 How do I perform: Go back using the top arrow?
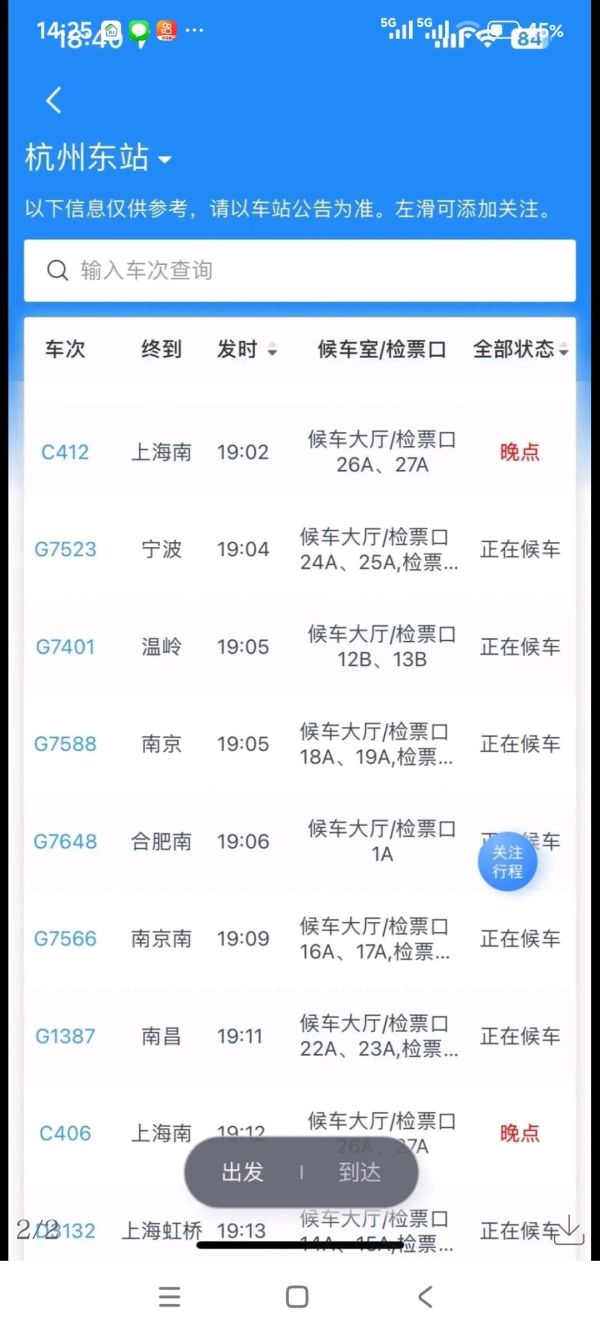pyautogui.click(x=54, y=100)
